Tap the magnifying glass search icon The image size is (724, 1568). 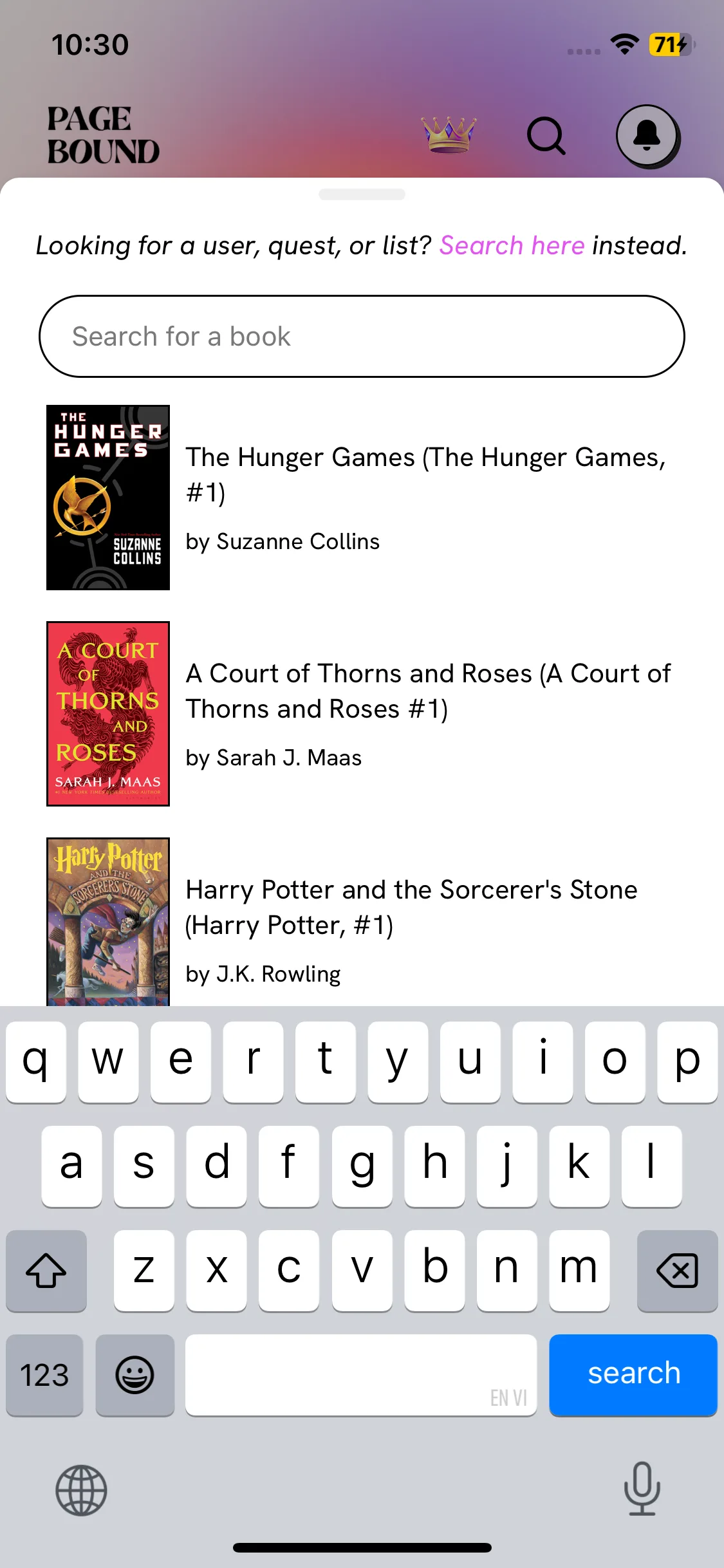[546, 135]
